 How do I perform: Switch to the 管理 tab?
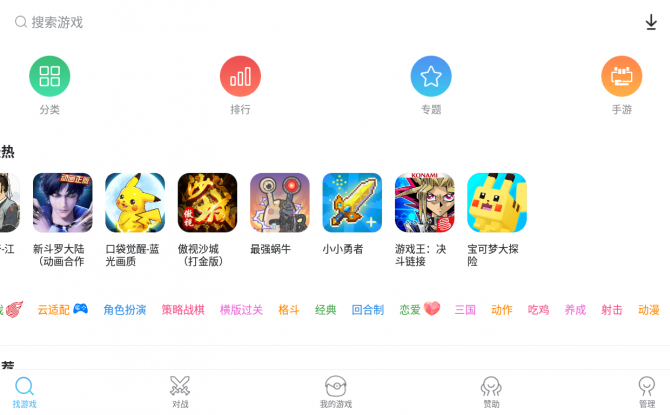coord(646,391)
